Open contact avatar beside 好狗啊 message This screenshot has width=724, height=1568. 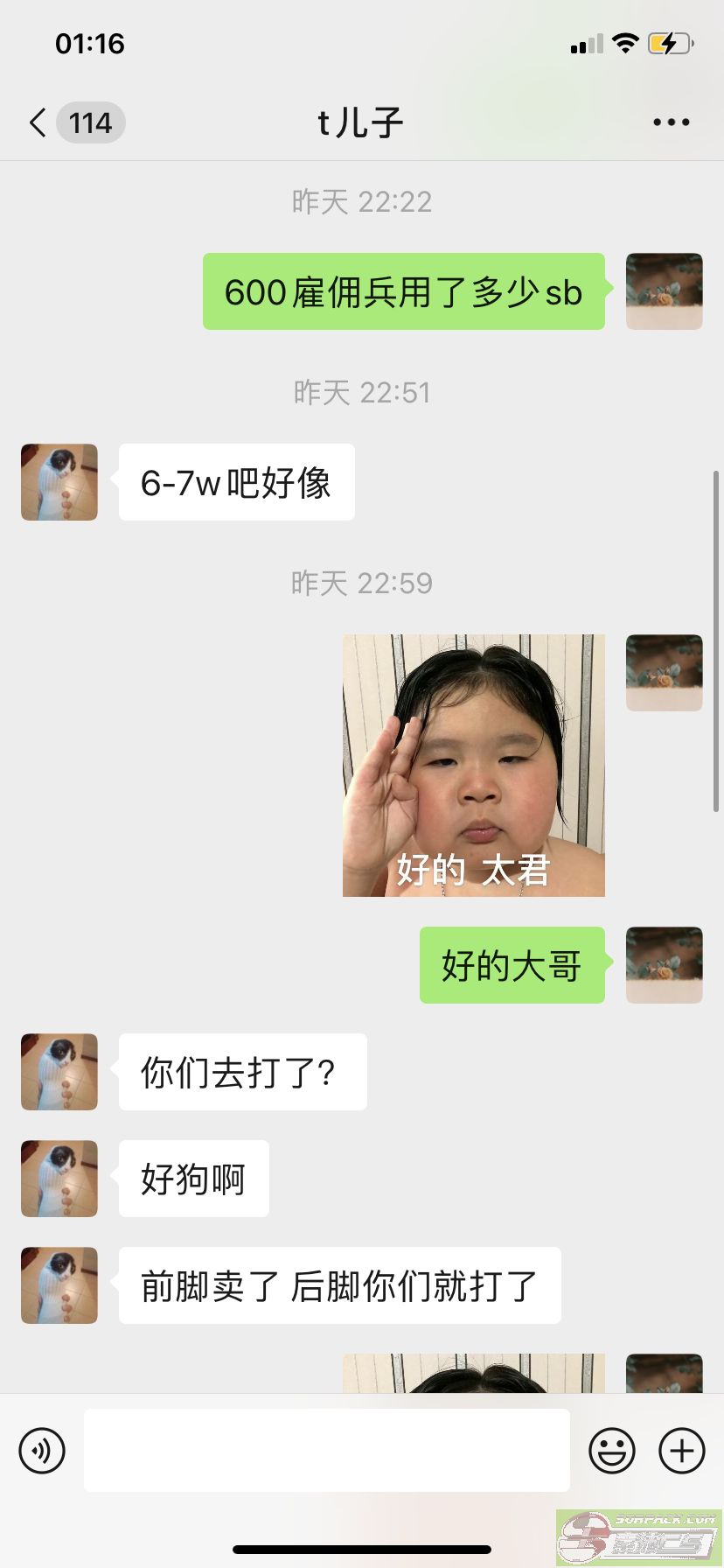click(59, 1179)
